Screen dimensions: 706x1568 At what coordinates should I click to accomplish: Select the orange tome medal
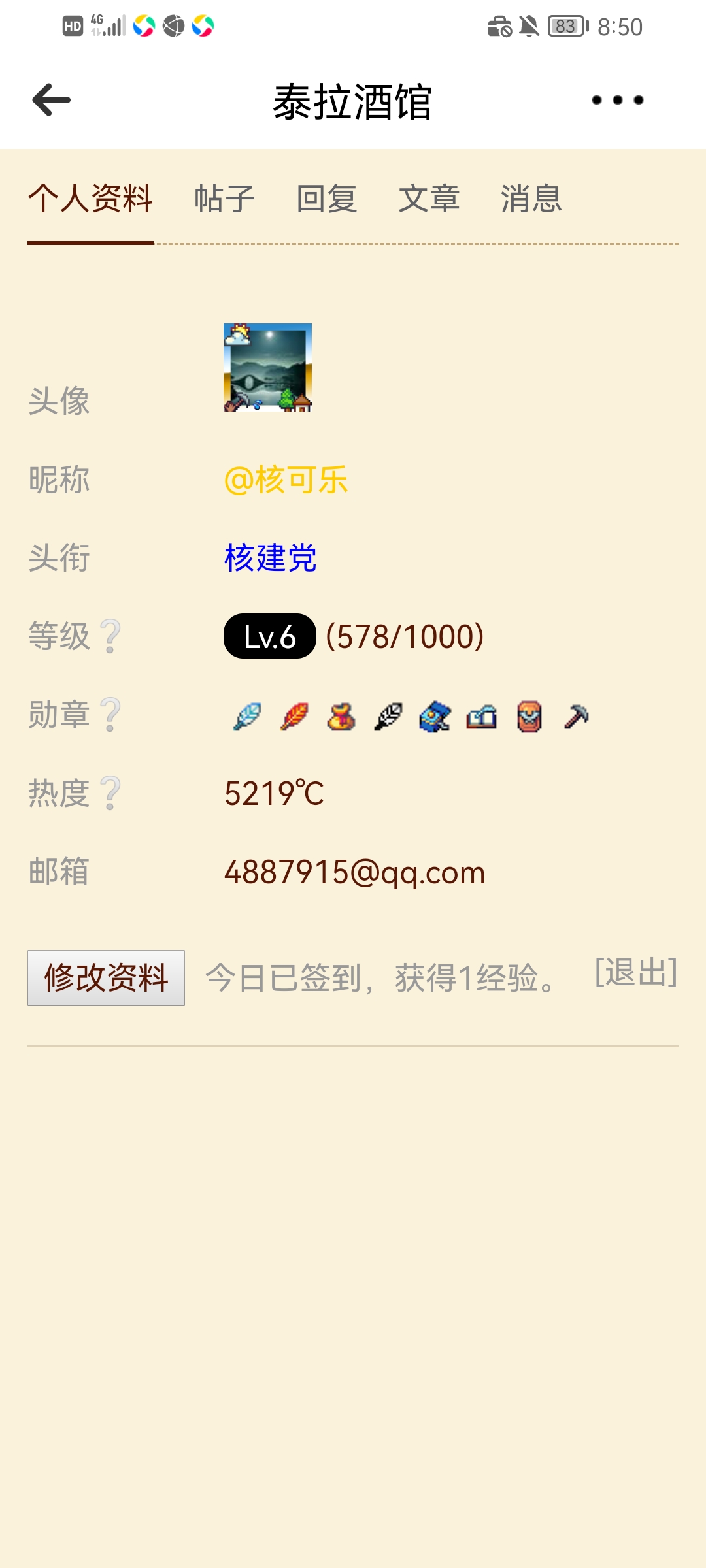[x=528, y=717]
